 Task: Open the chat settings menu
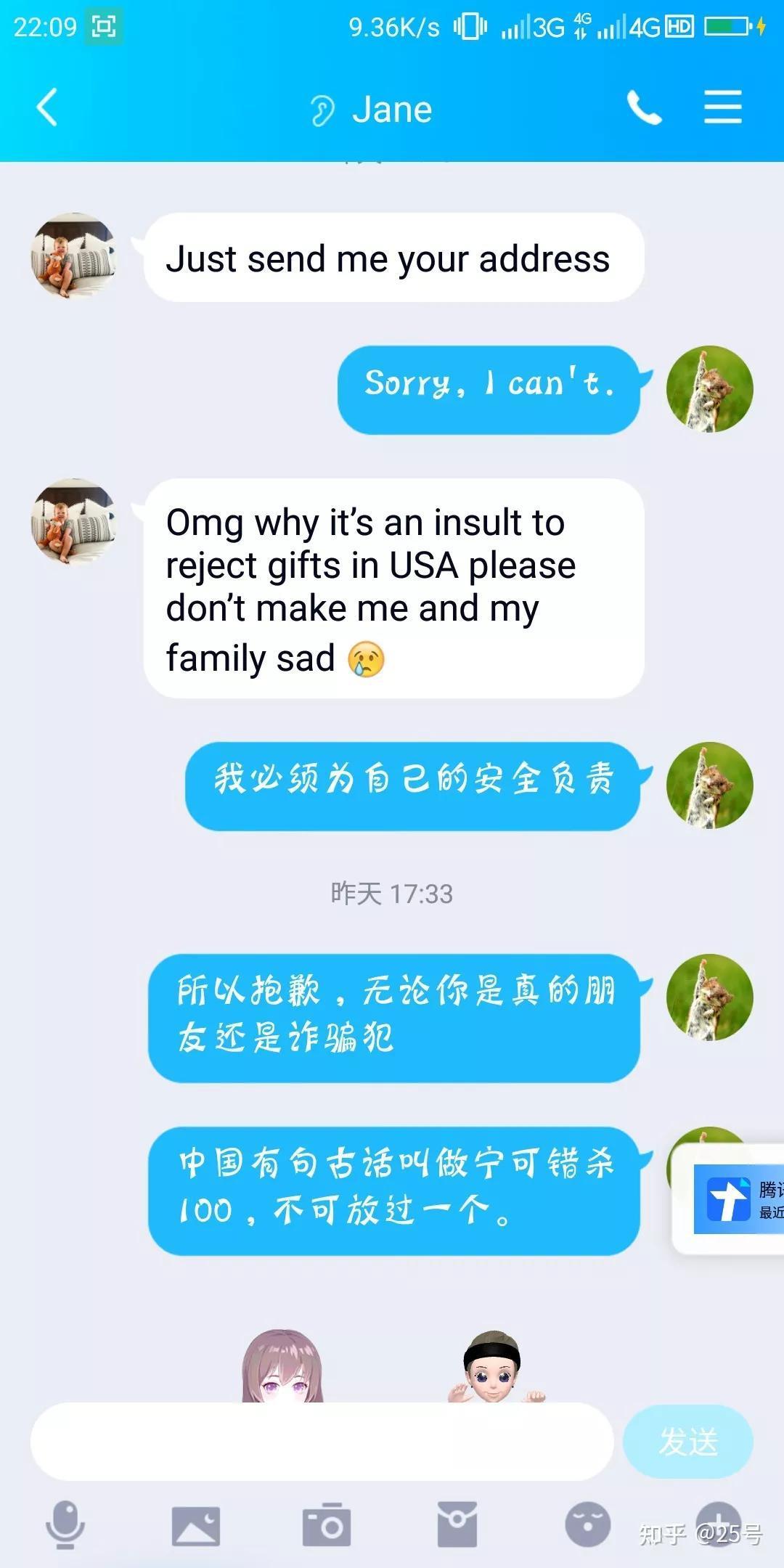coord(722,108)
